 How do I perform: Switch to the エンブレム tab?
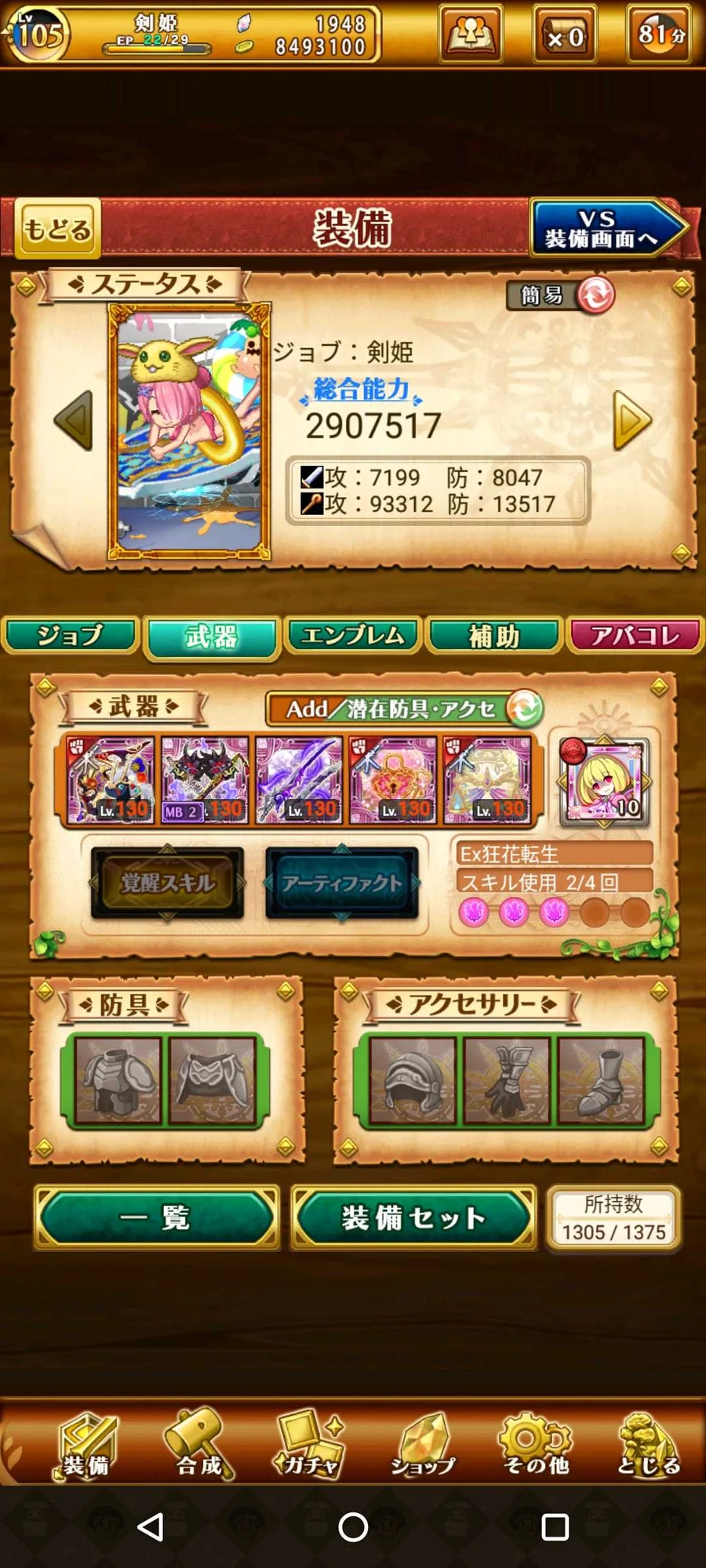click(x=353, y=635)
